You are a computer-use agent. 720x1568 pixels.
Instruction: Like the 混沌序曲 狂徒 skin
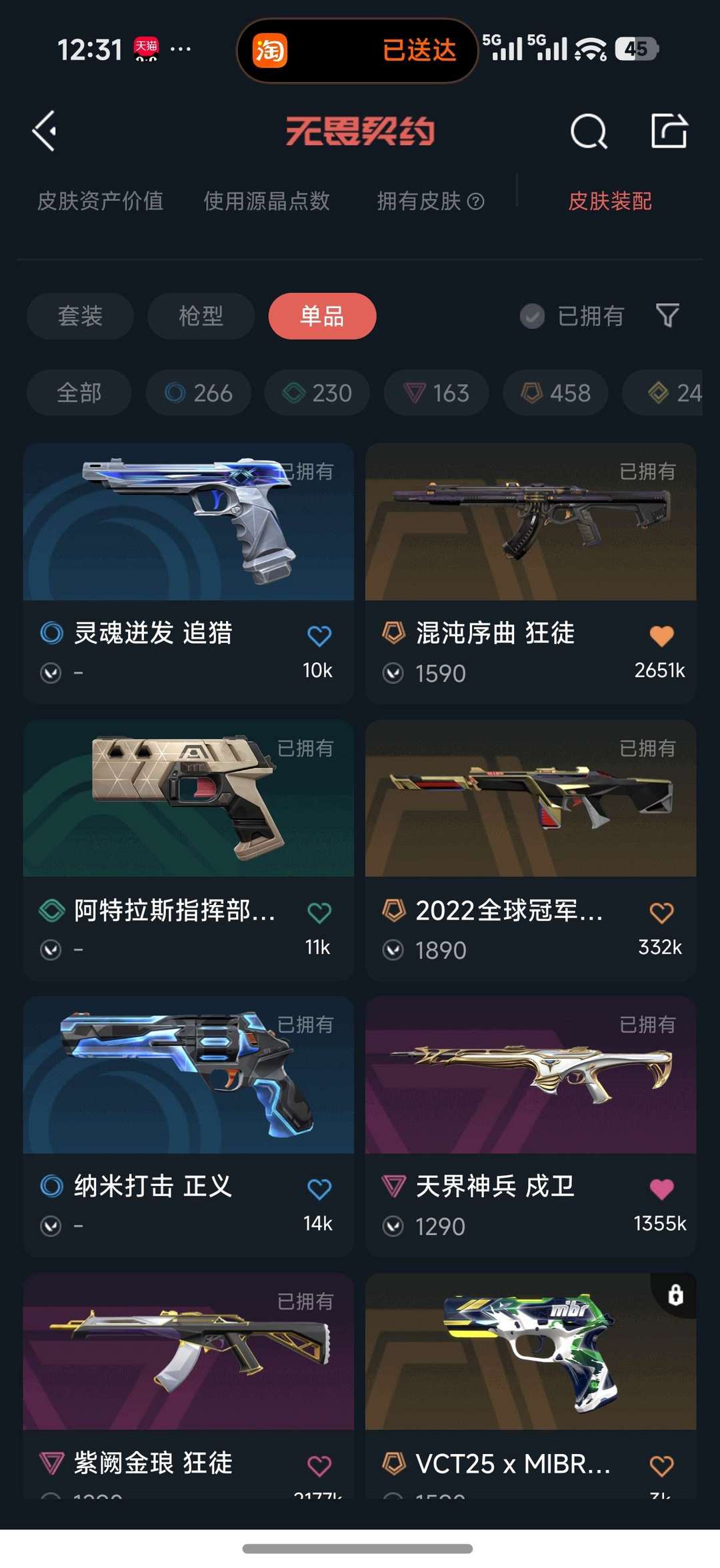pyautogui.click(x=661, y=636)
